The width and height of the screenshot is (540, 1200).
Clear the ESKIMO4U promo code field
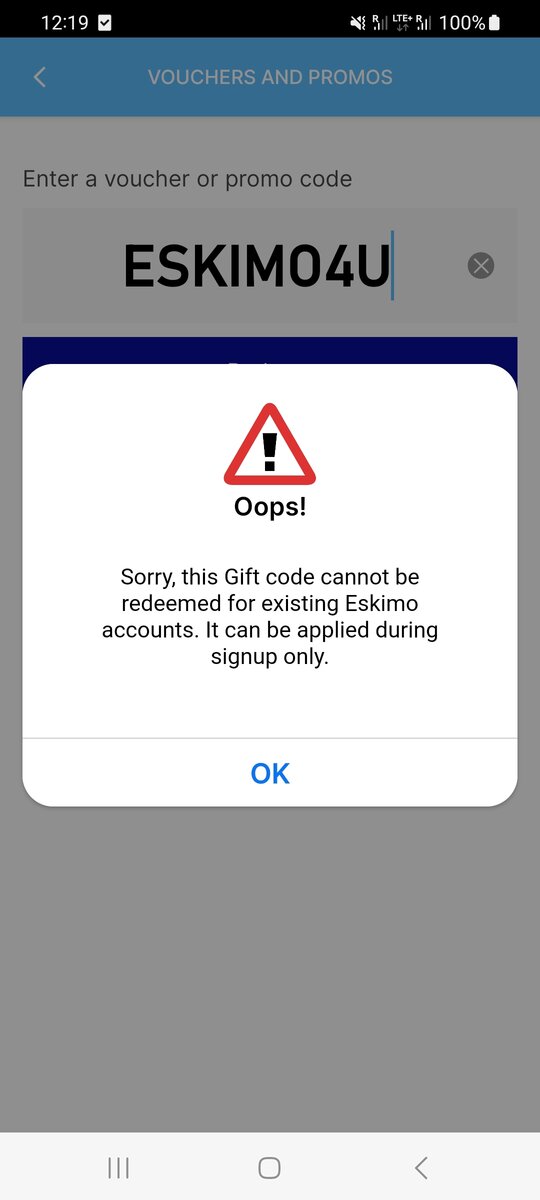481,265
